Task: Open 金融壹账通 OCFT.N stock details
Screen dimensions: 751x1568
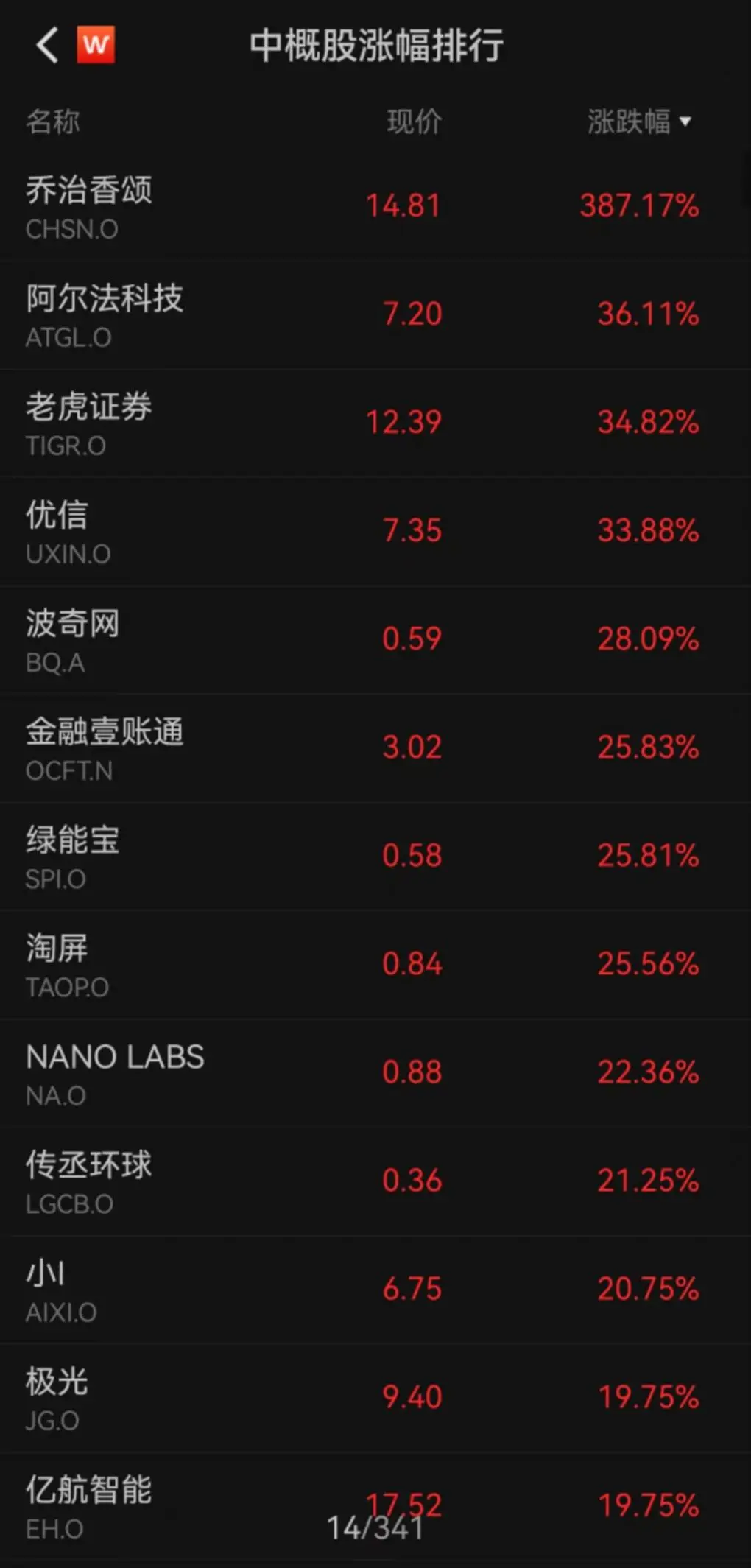Action: click(x=375, y=748)
